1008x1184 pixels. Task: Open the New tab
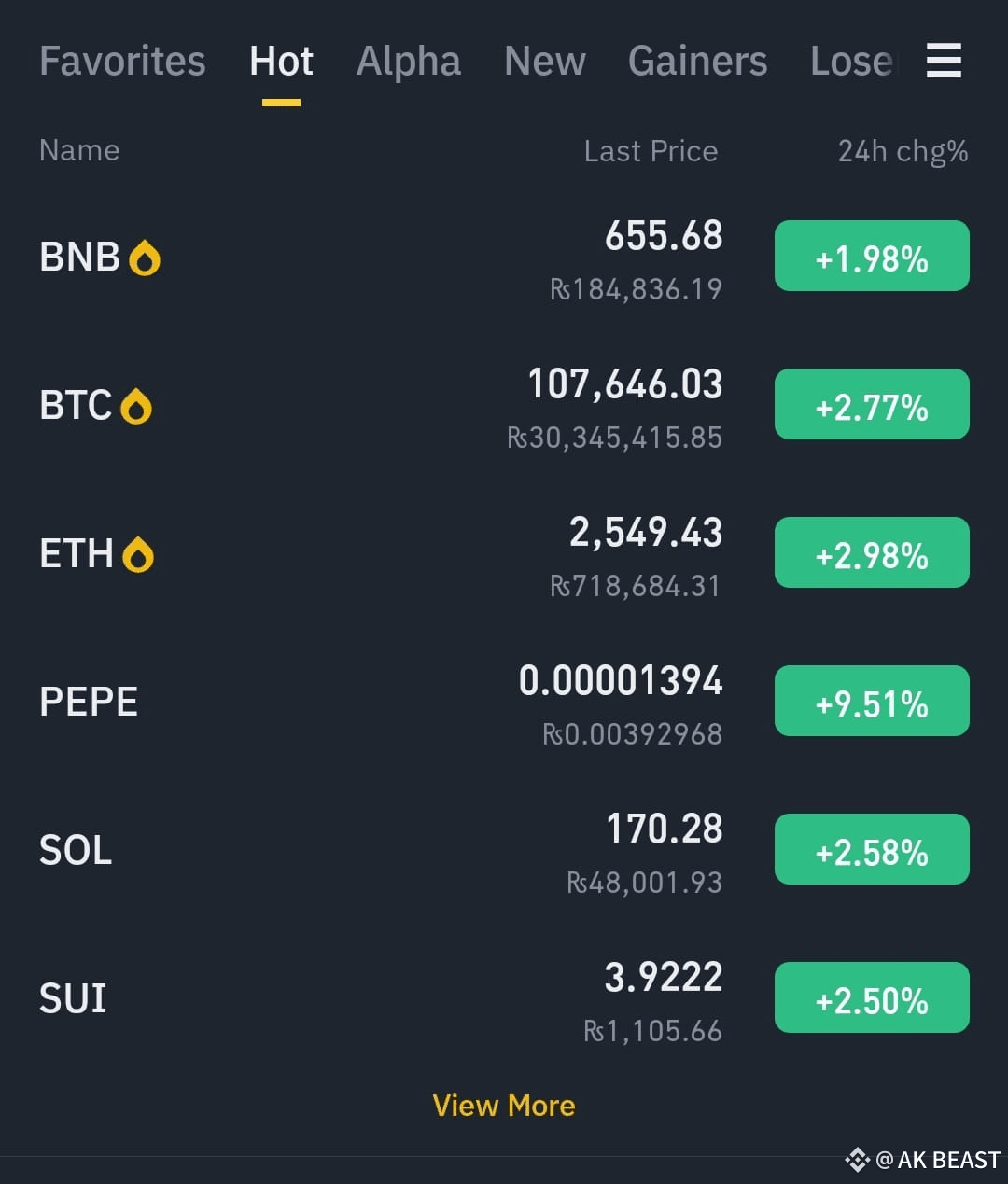point(545,62)
